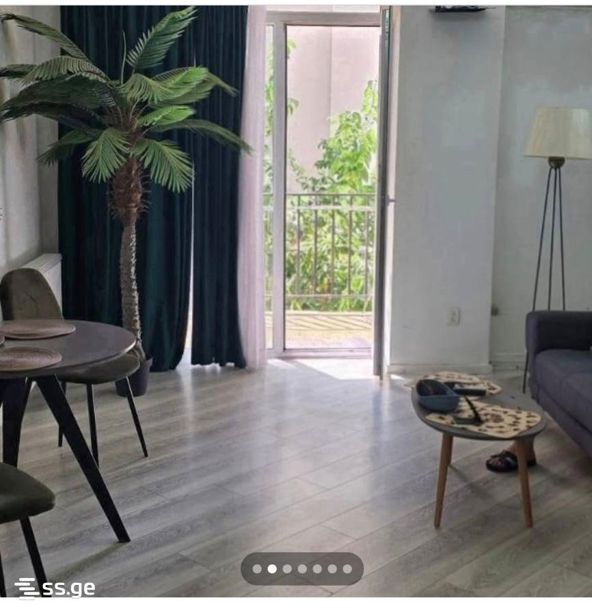The image size is (592, 615).
Task: Go to the last photo indicator dot
Action: point(347,569)
